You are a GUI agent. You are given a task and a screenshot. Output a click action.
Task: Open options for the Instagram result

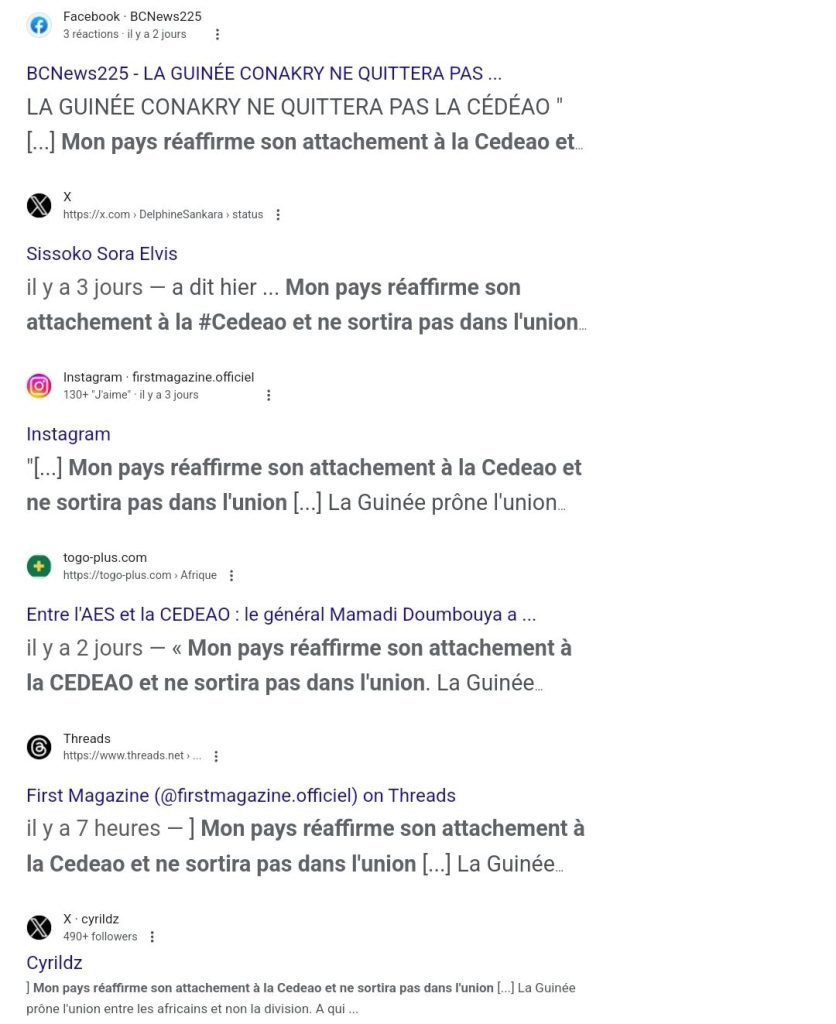click(268, 395)
